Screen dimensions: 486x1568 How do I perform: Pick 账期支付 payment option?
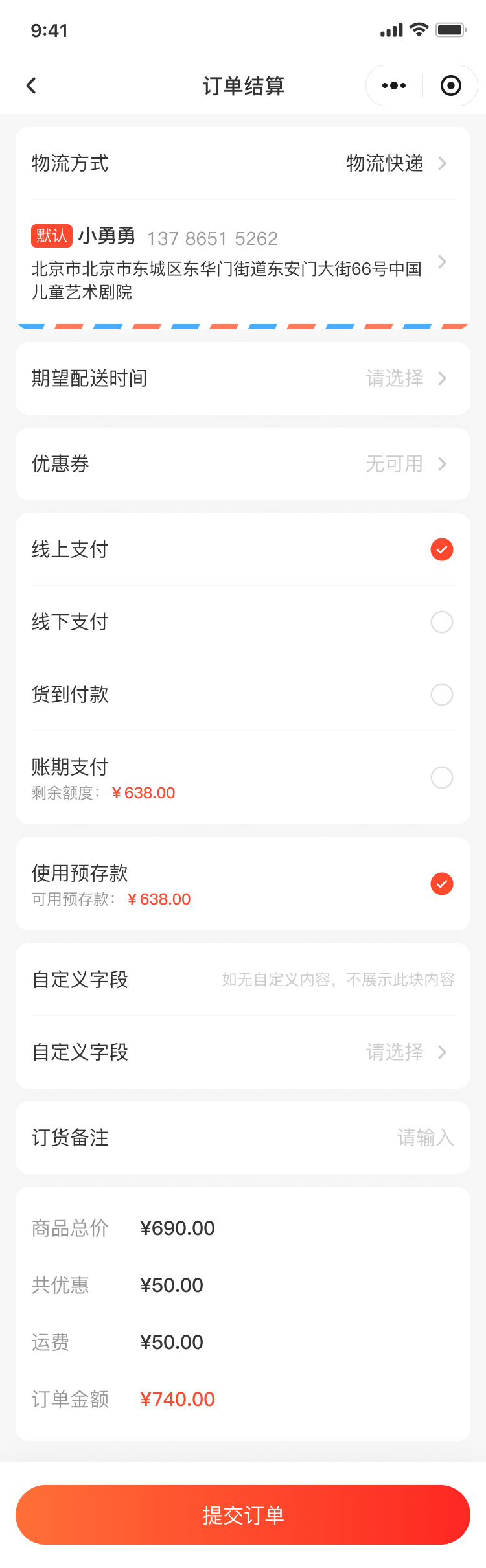point(441,778)
